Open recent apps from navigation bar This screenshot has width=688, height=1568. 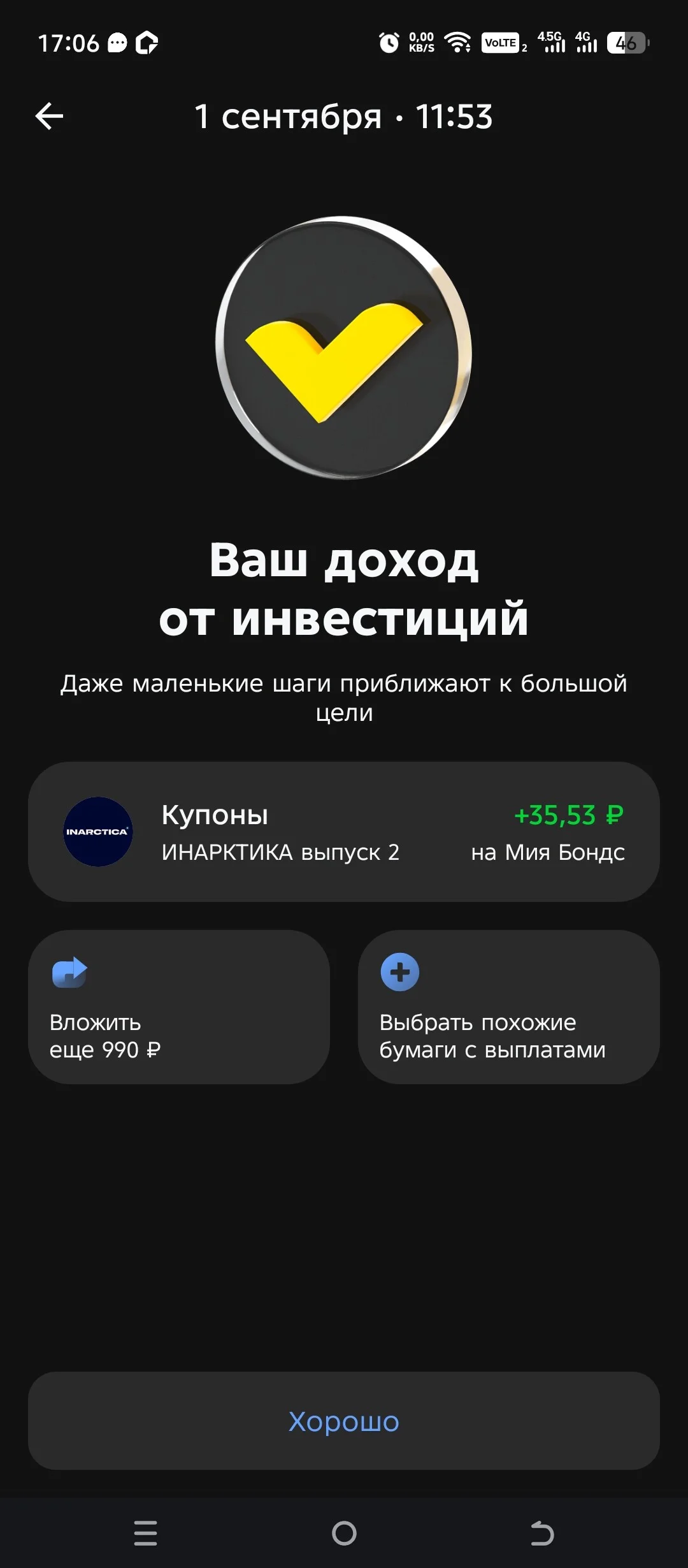146,1533
